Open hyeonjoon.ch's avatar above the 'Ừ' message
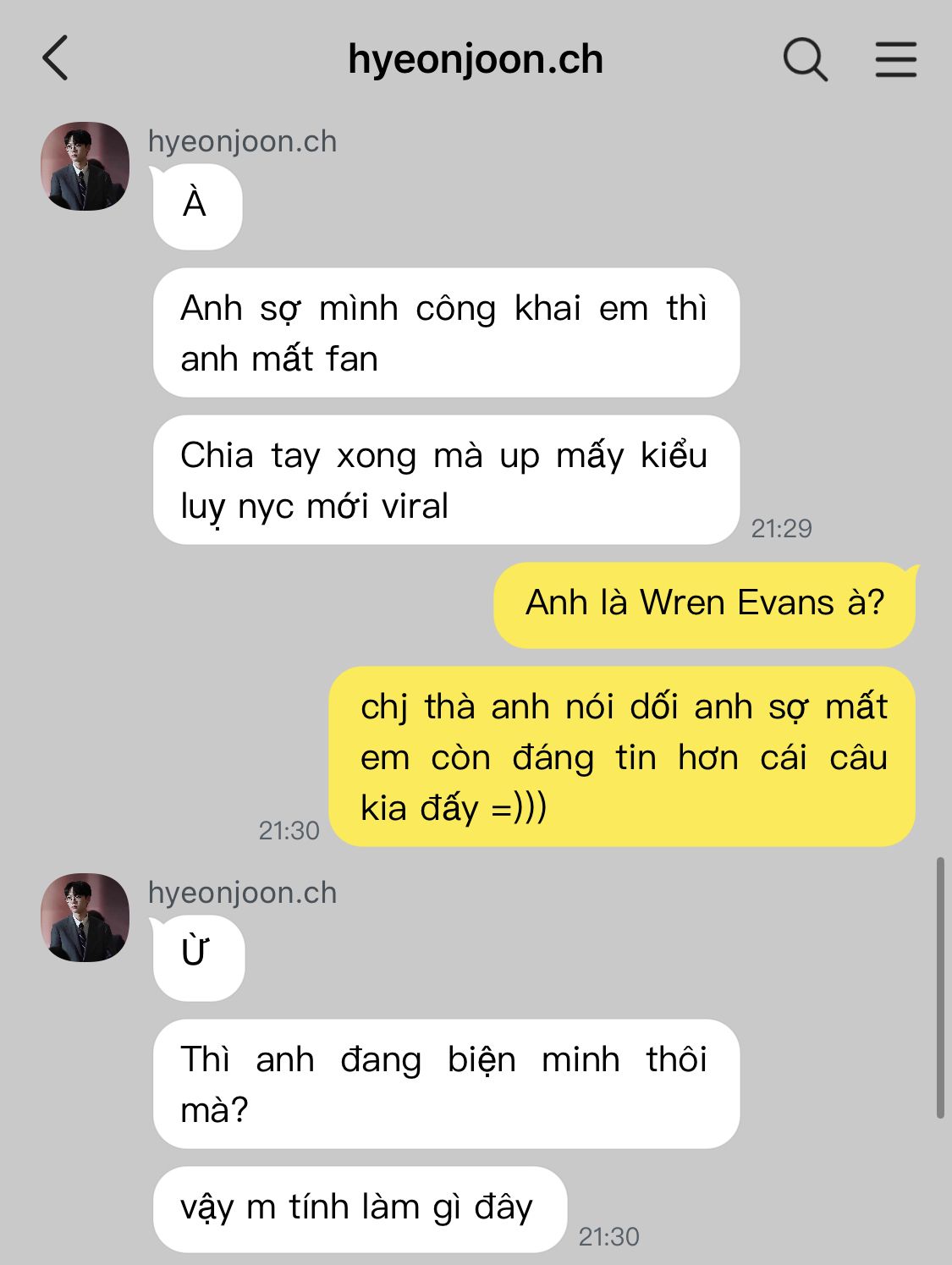The height and width of the screenshot is (1265, 952). (85, 917)
